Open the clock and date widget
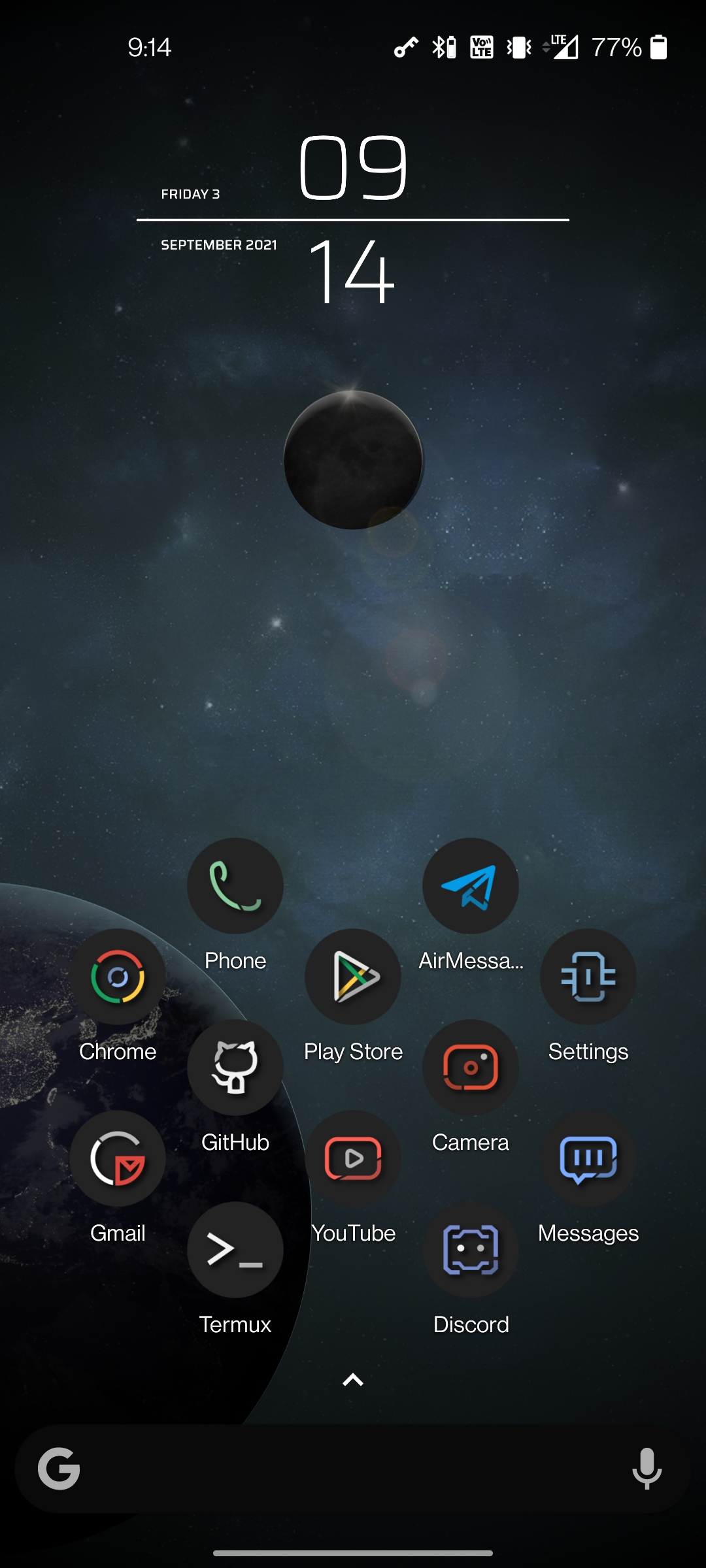Screen dimensions: 706x1568 point(353,220)
